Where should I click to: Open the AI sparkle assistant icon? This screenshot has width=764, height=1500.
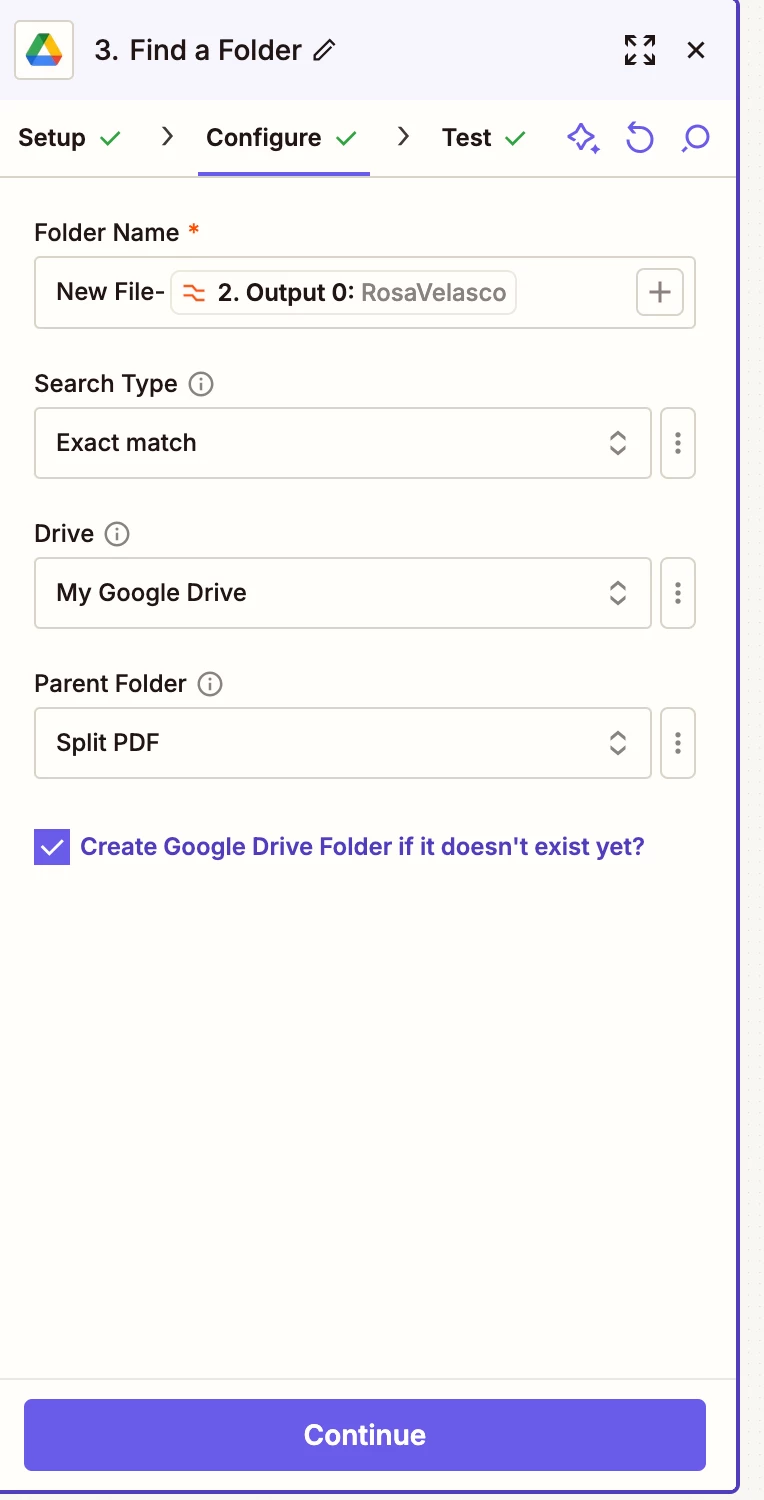[x=584, y=138]
